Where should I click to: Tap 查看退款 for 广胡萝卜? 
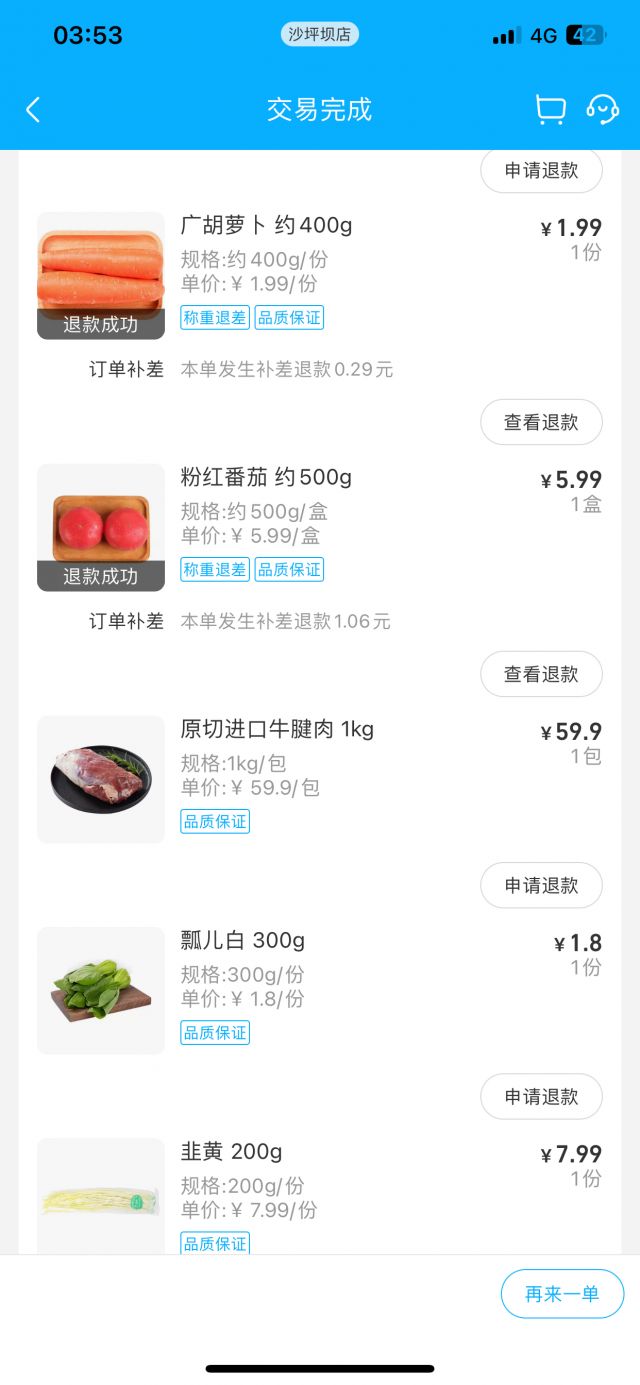pyautogui.click(x=541, y=422)
